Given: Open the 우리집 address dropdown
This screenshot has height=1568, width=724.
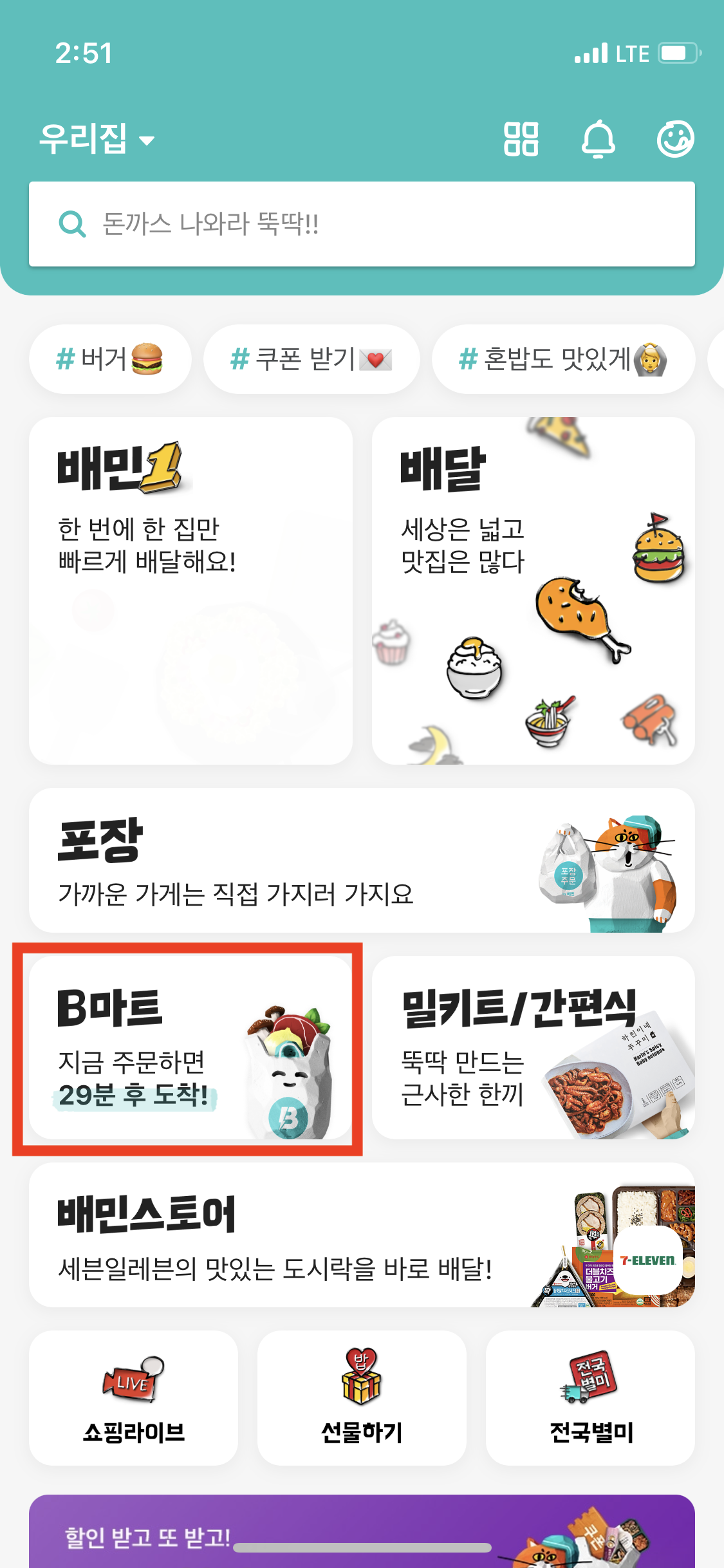Looking at the screenshot, I should pos(97,138).
